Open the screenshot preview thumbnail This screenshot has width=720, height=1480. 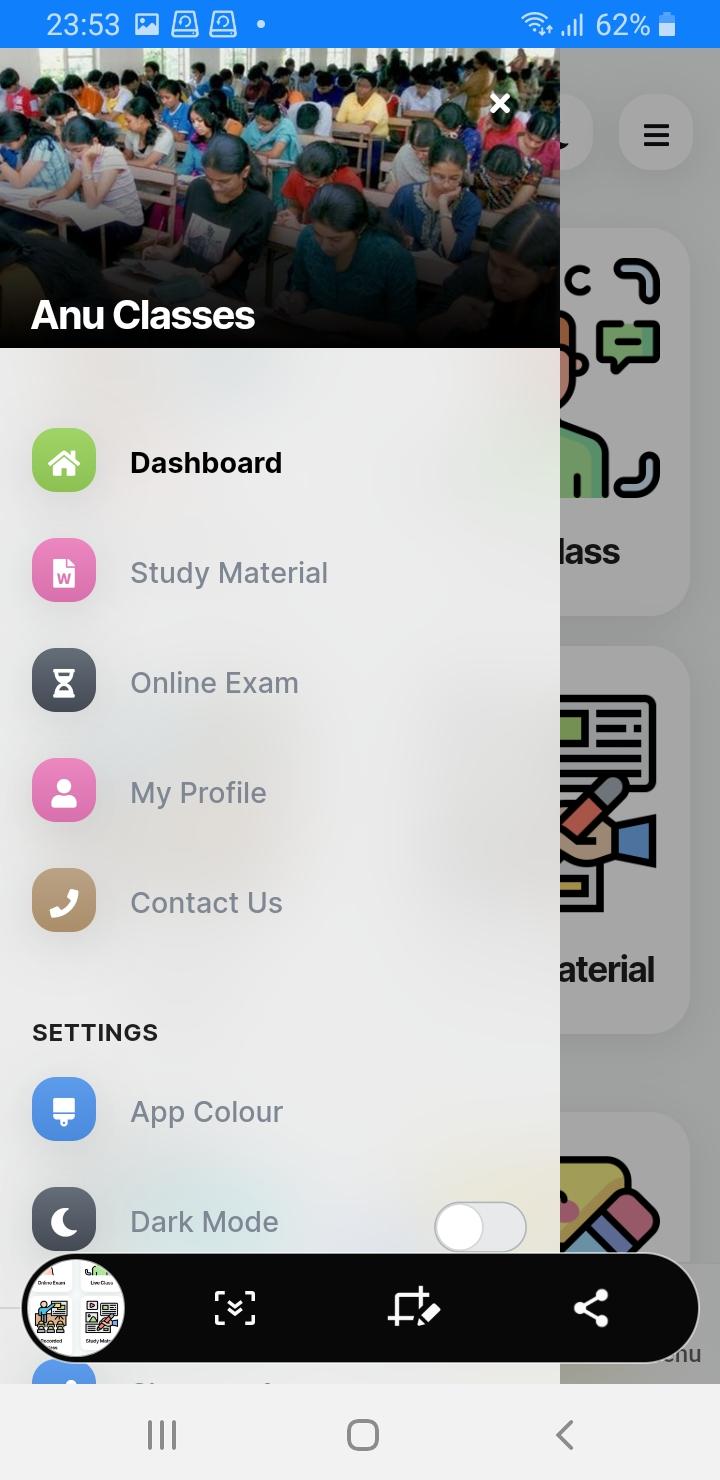(74, 1308)
